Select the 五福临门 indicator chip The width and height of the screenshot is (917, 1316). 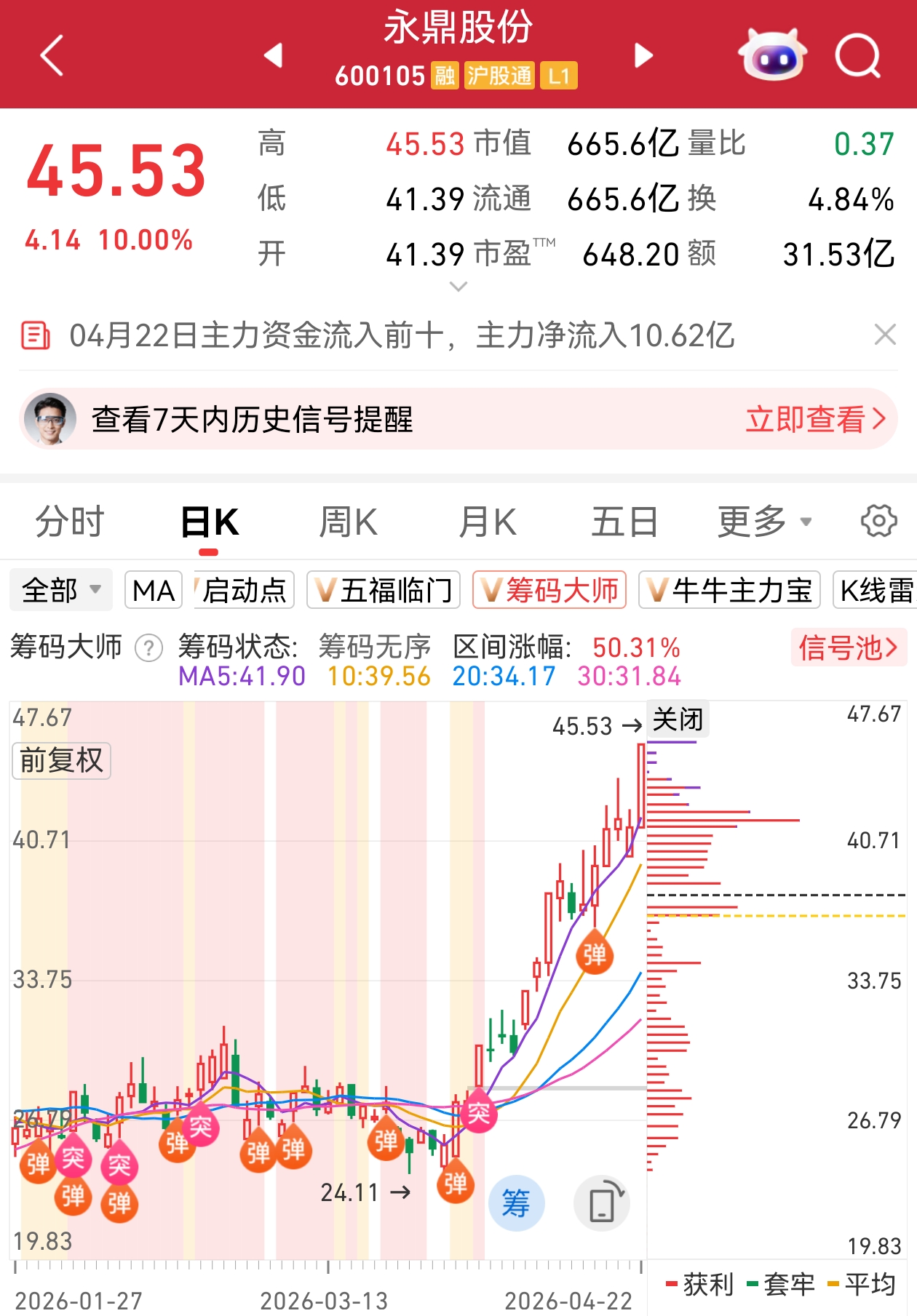click(x=384, y=590)
